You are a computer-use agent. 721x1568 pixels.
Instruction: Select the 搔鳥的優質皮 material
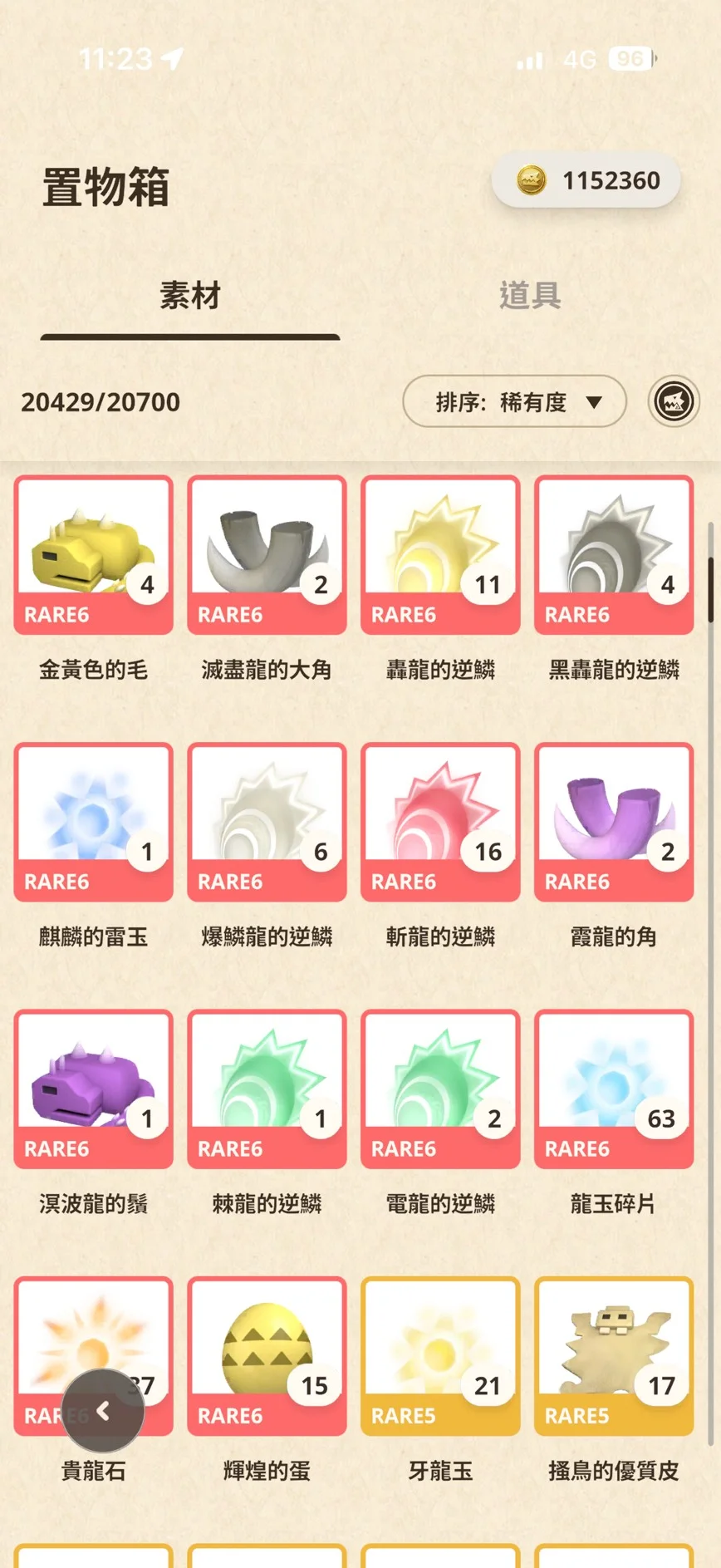tap(613, 1356)
